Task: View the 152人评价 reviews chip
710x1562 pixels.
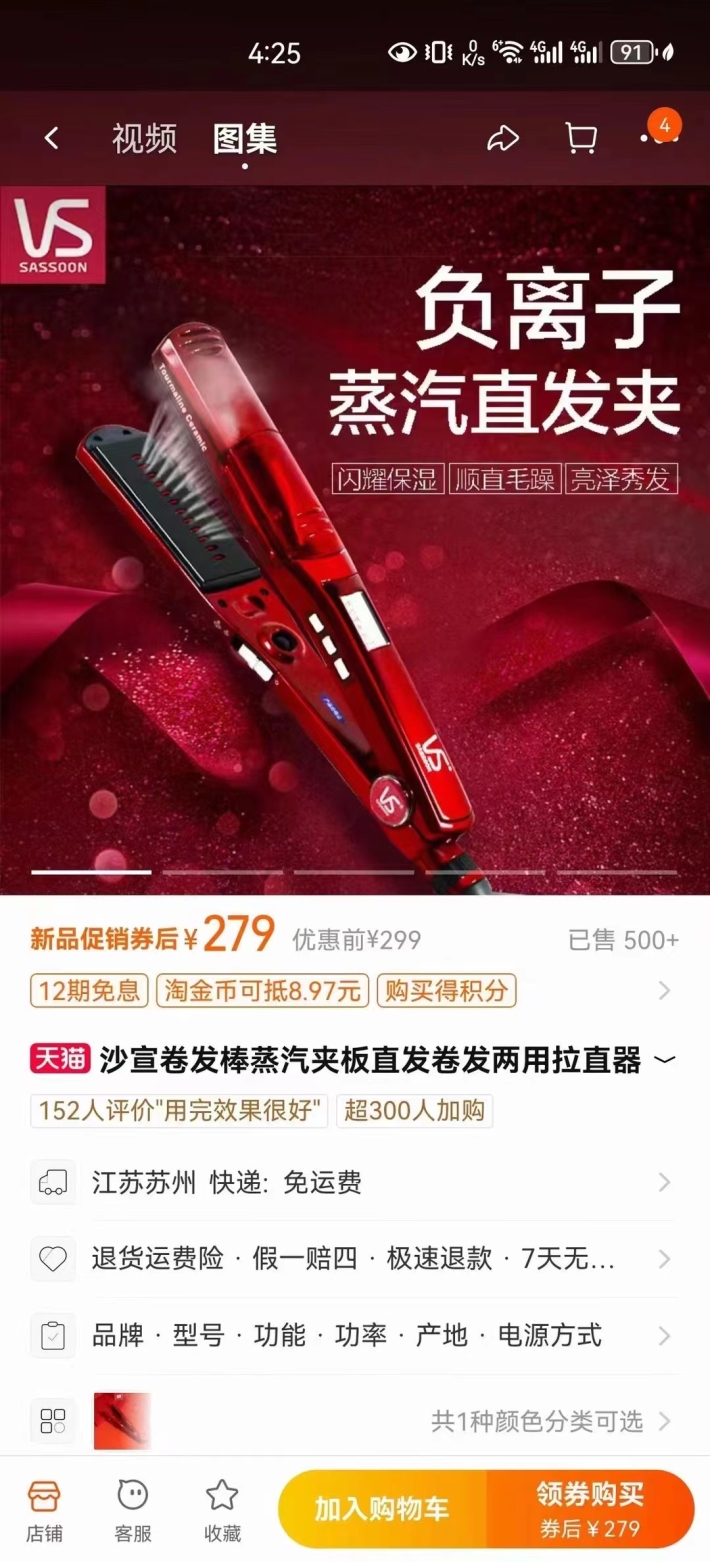Action: coord(179,1111)
